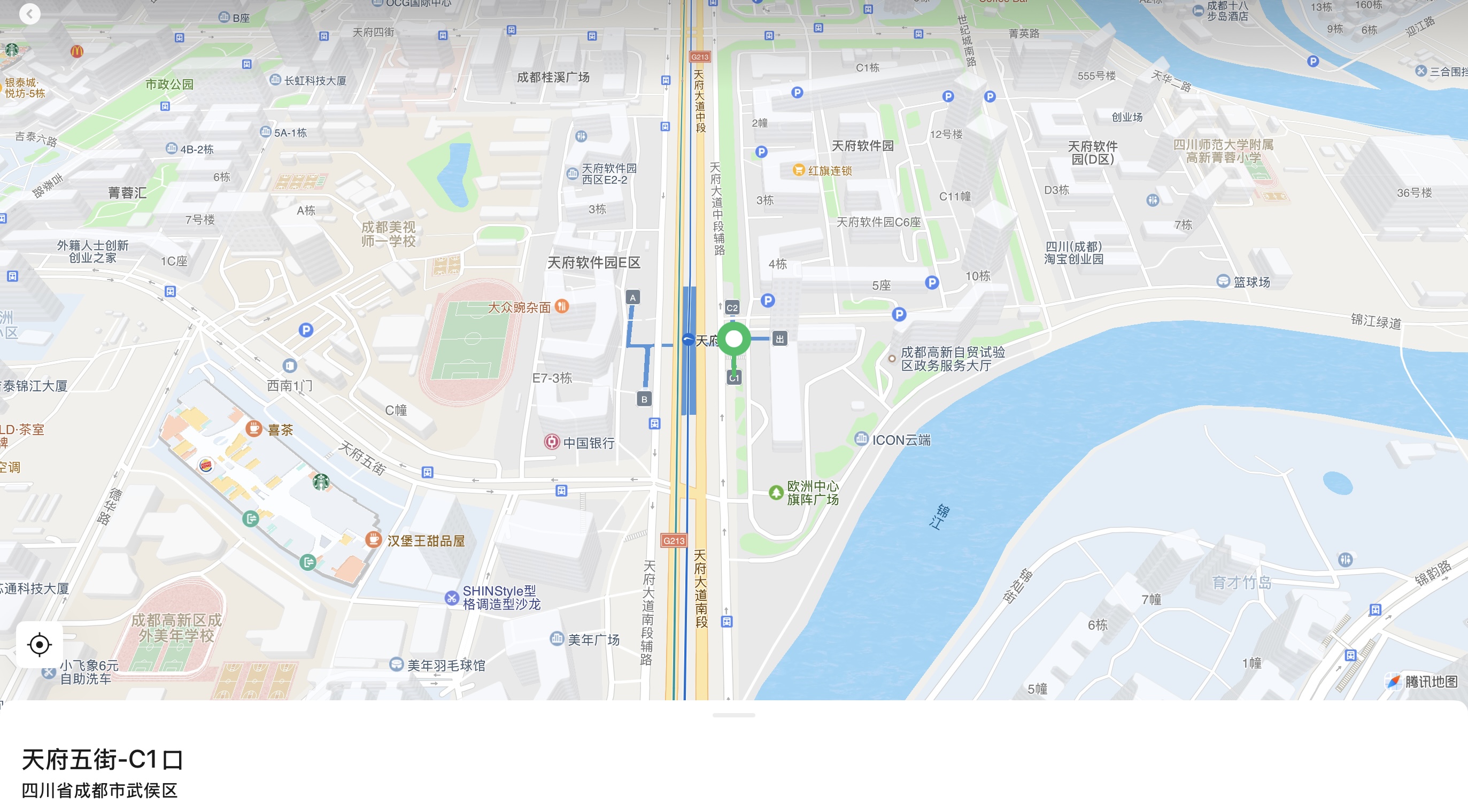This screenshot has width=1468, height=812.
Task: Expand the bottom sheet drag handle
Action: point(733,715)
